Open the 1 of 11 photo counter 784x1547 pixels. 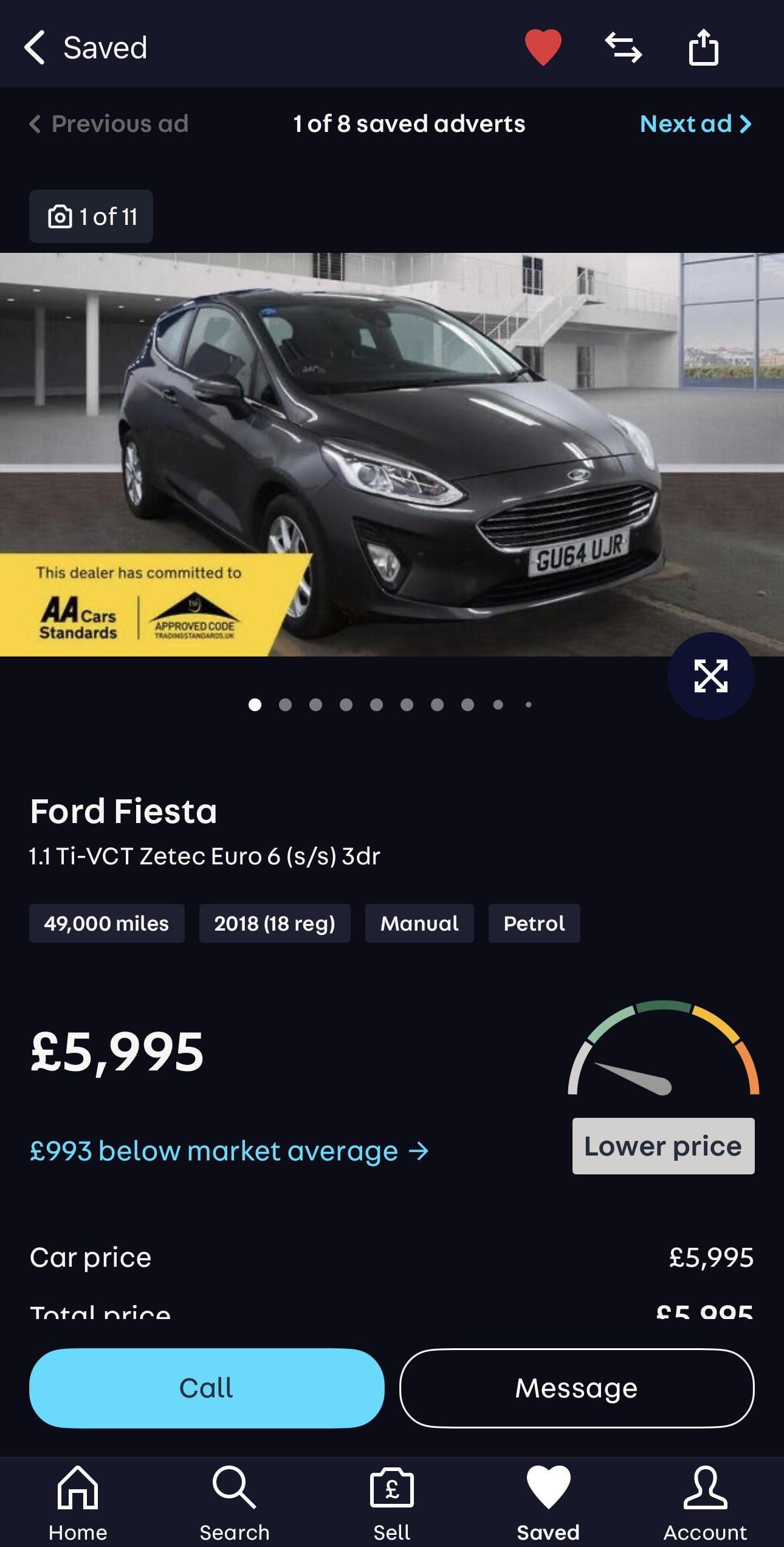click(x=91, y=216)
